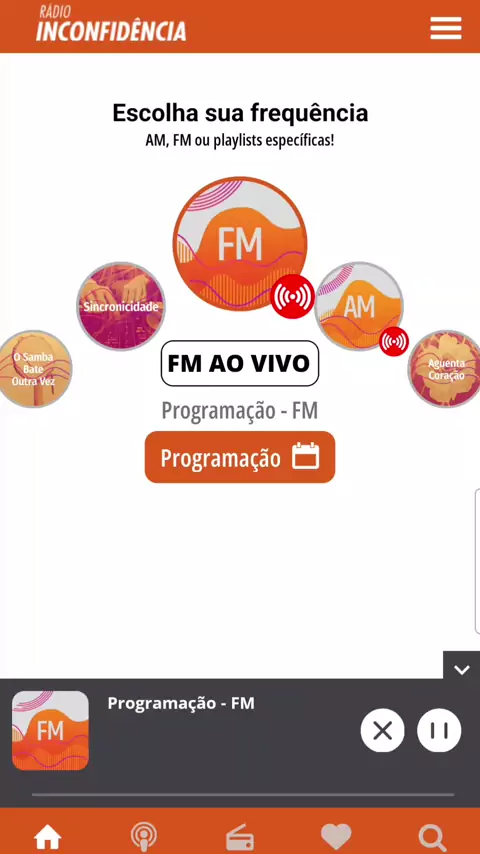Open the search tab
The image size is (480, 854).
[x=432, y=838]
